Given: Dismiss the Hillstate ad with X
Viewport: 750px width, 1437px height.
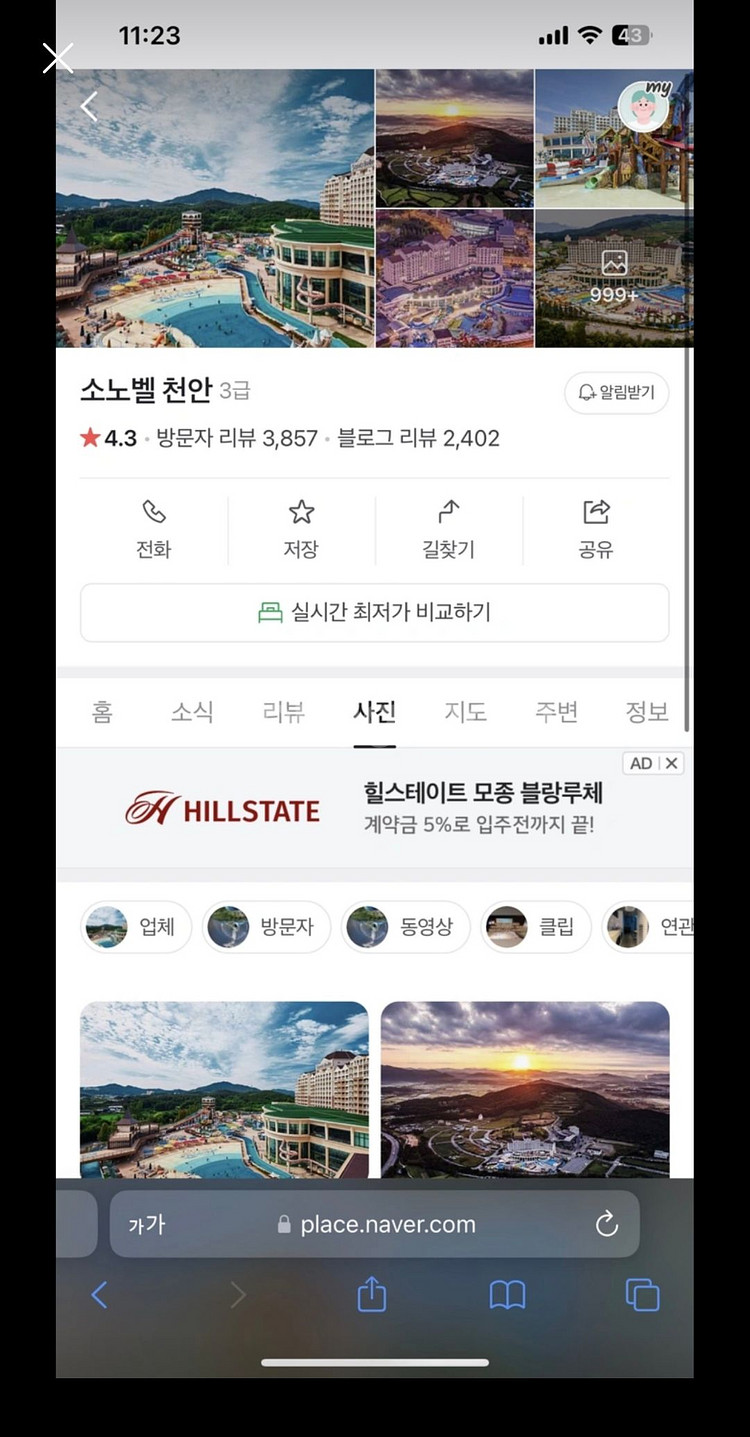Looking at the screenshot, I should coord(672,763).
